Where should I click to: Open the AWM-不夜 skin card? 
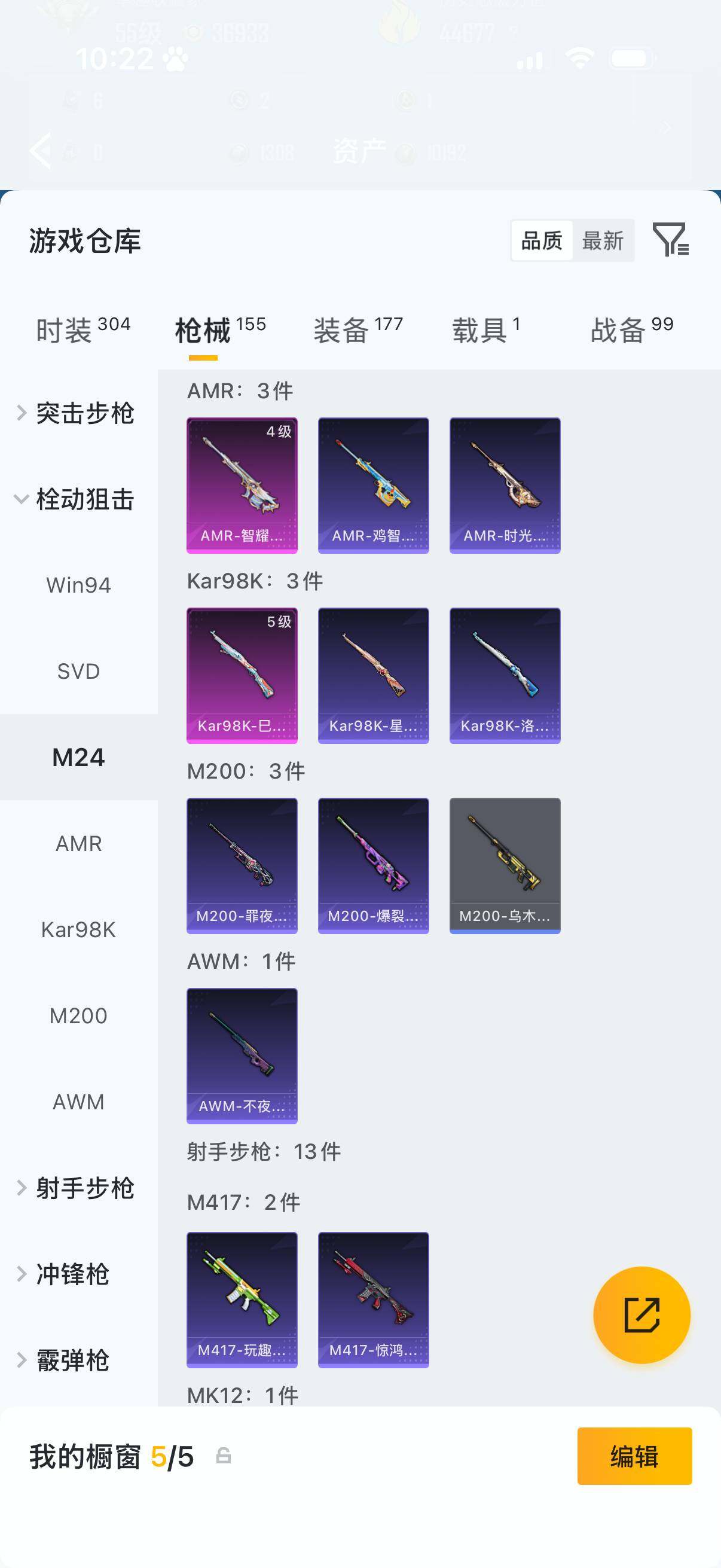point(242,1055)
